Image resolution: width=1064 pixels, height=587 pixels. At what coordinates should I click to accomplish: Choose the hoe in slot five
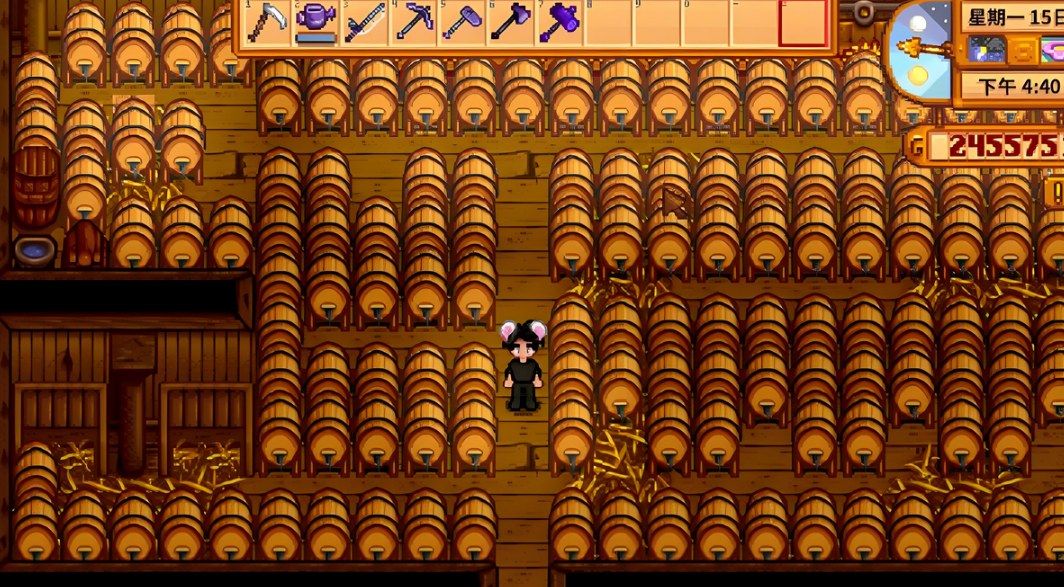462,22
